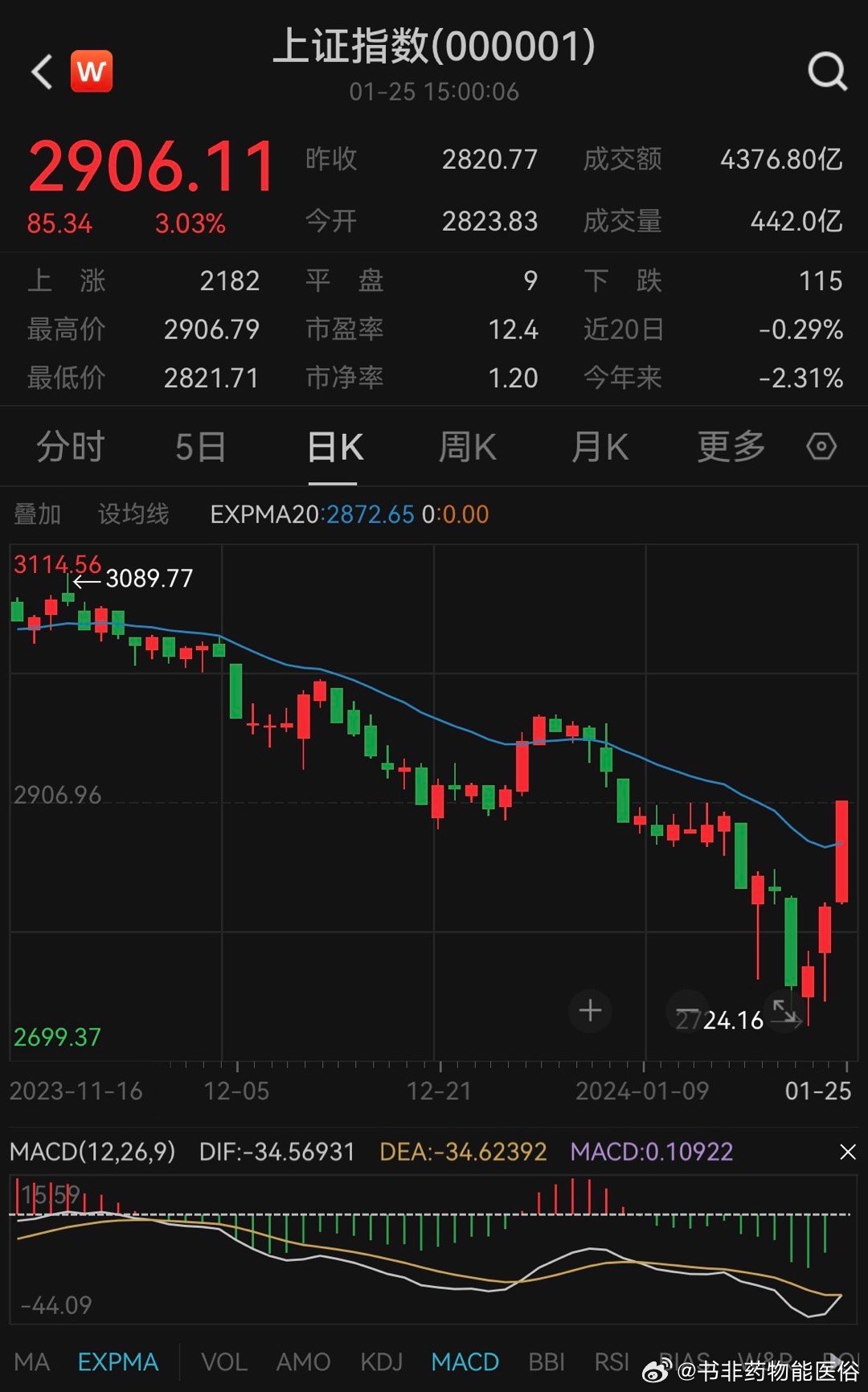
Task: Zoom out the chart with minus button
Action: (x=688, y=1010)
